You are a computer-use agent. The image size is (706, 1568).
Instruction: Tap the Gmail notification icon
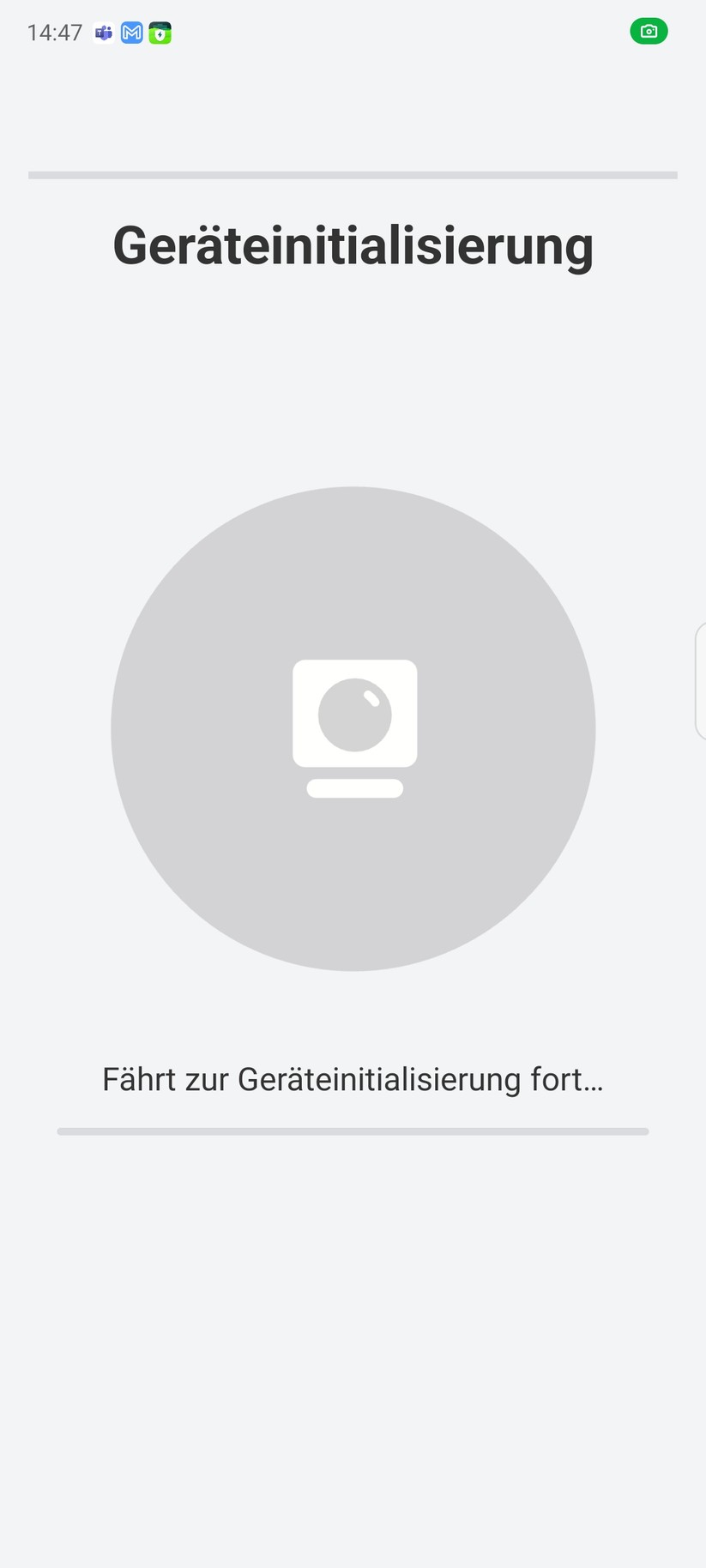tap(131, 33)
